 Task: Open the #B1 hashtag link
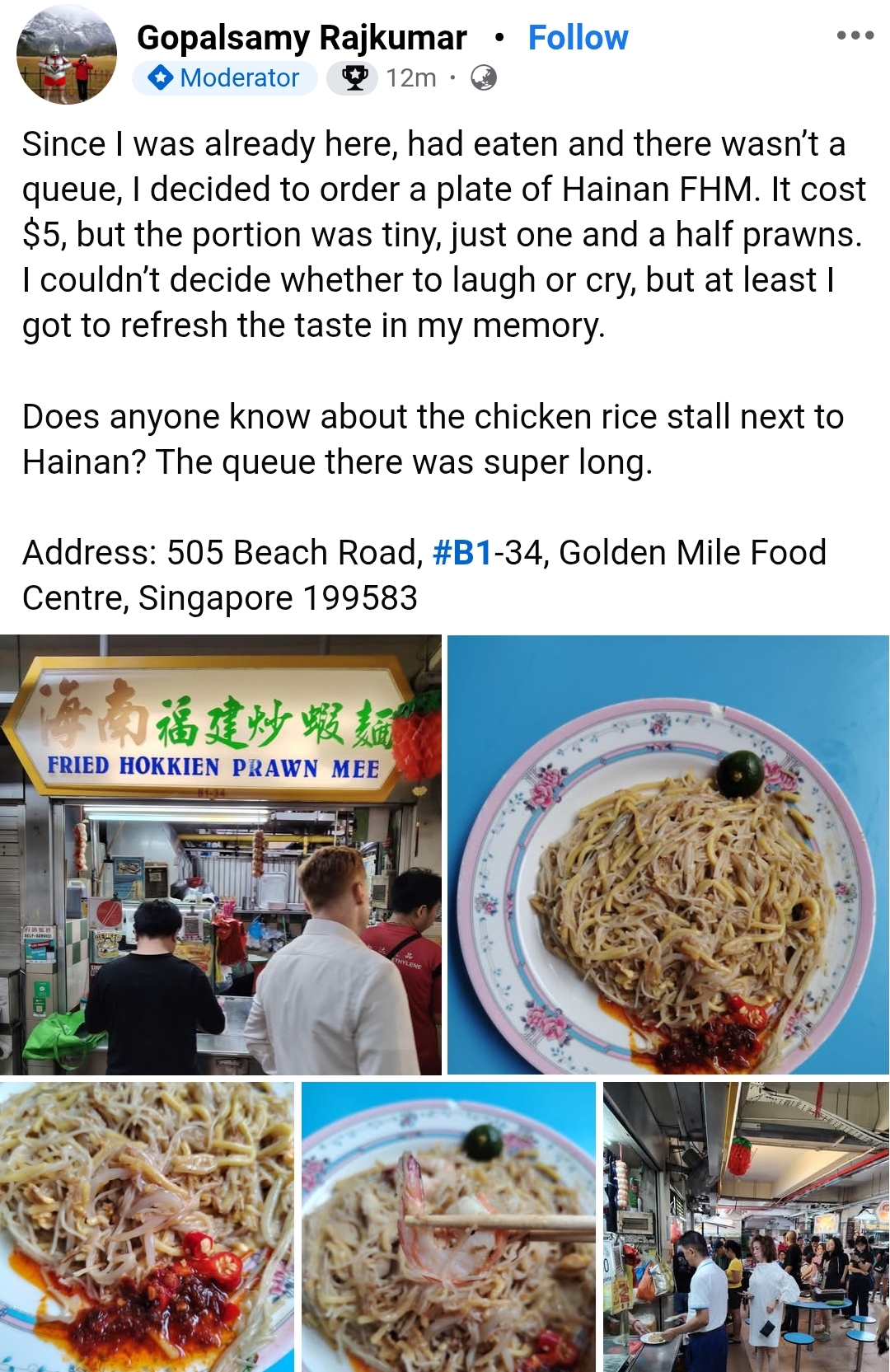pos(462,553)
